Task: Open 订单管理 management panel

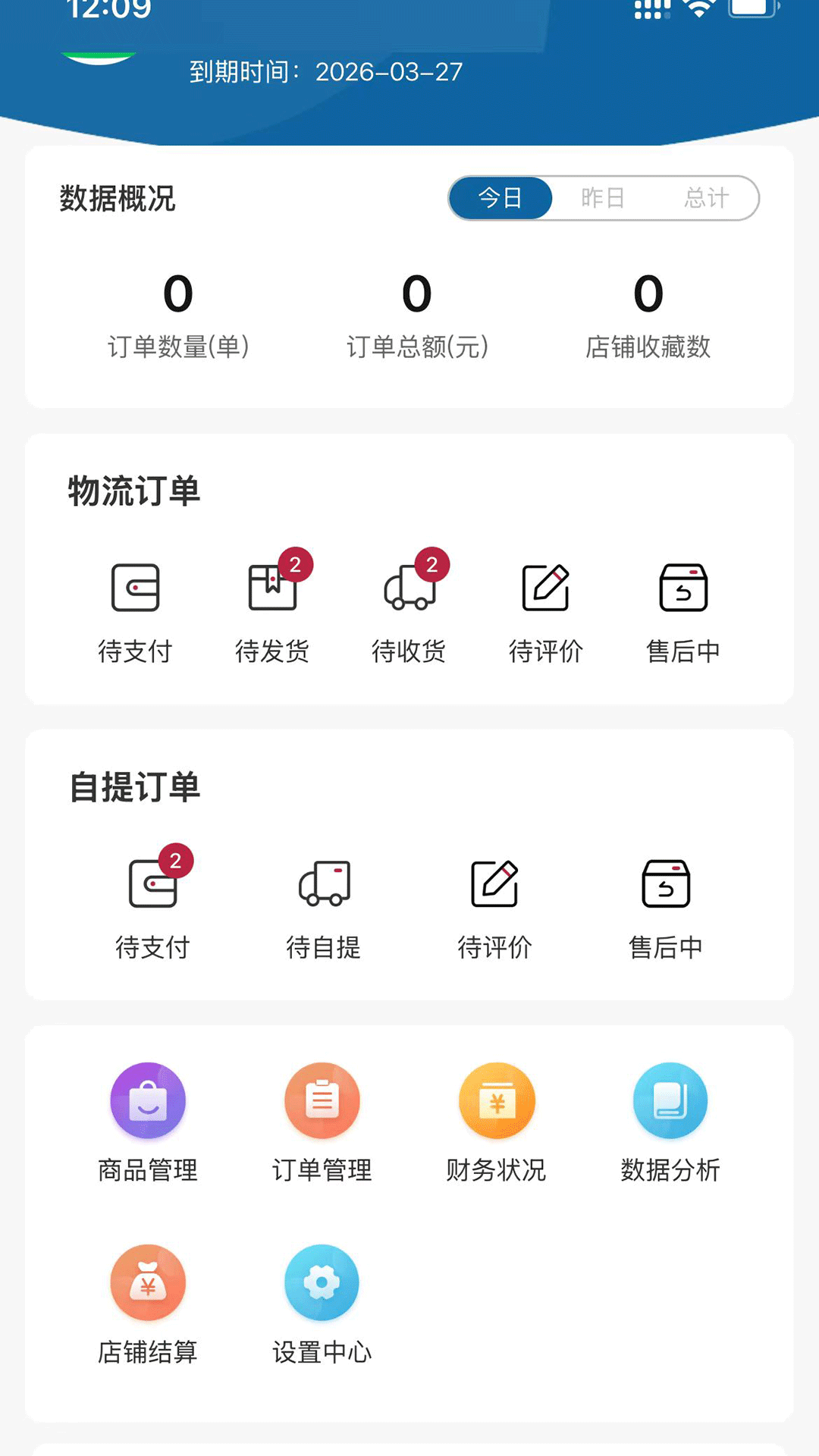Action: point(322,1122)
